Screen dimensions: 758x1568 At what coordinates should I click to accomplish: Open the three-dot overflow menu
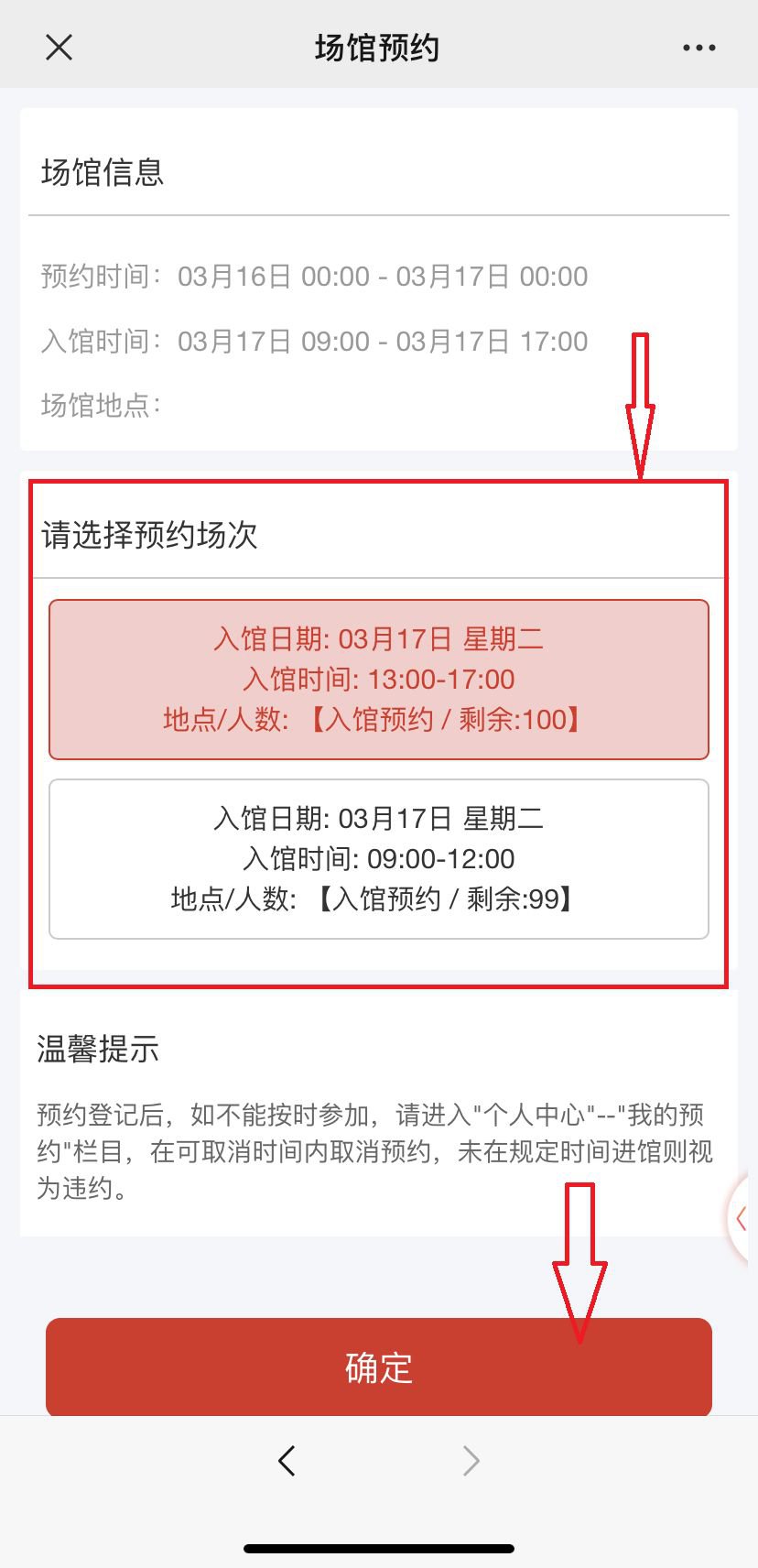(698, 48)
